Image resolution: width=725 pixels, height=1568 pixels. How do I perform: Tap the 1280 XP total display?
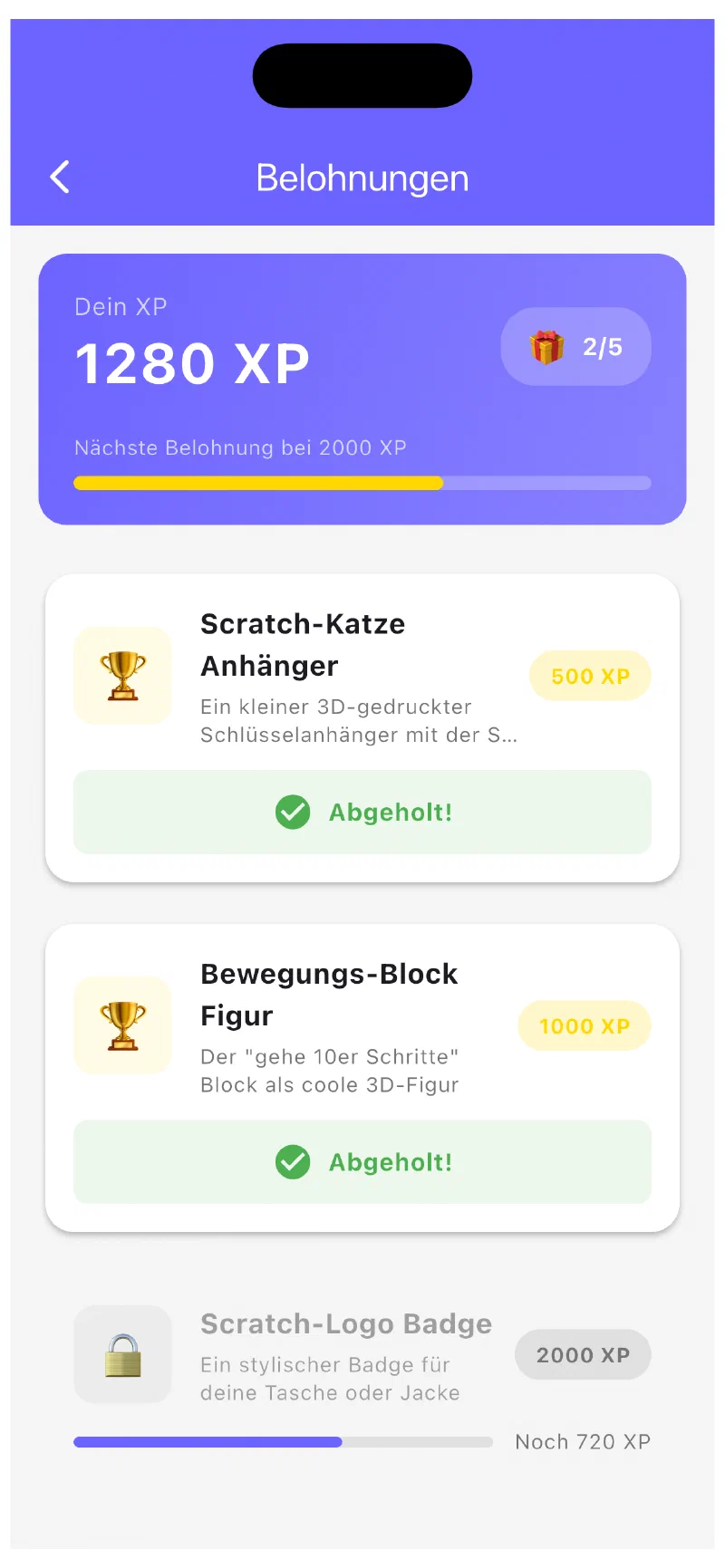193,362
